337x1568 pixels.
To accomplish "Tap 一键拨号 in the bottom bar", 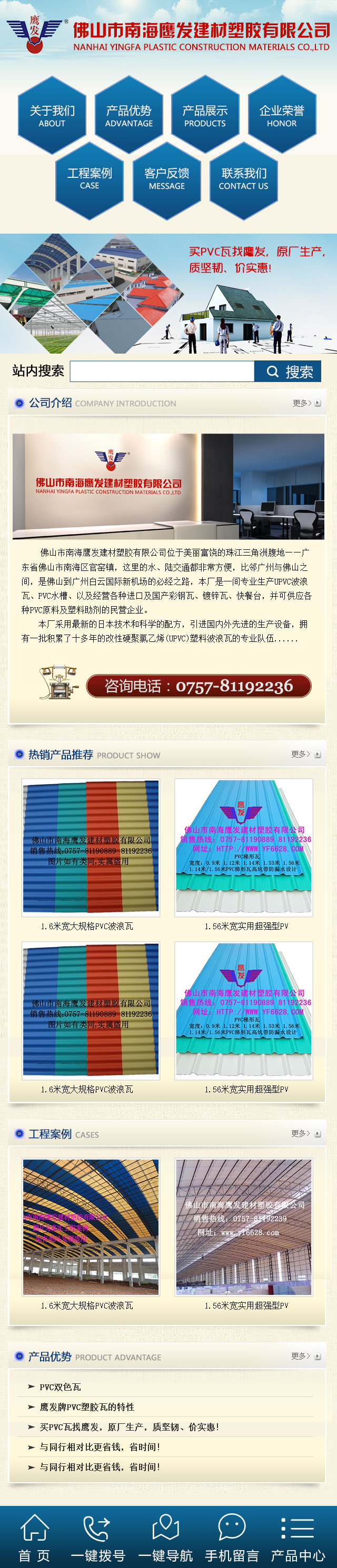I will coord(97,1536).
